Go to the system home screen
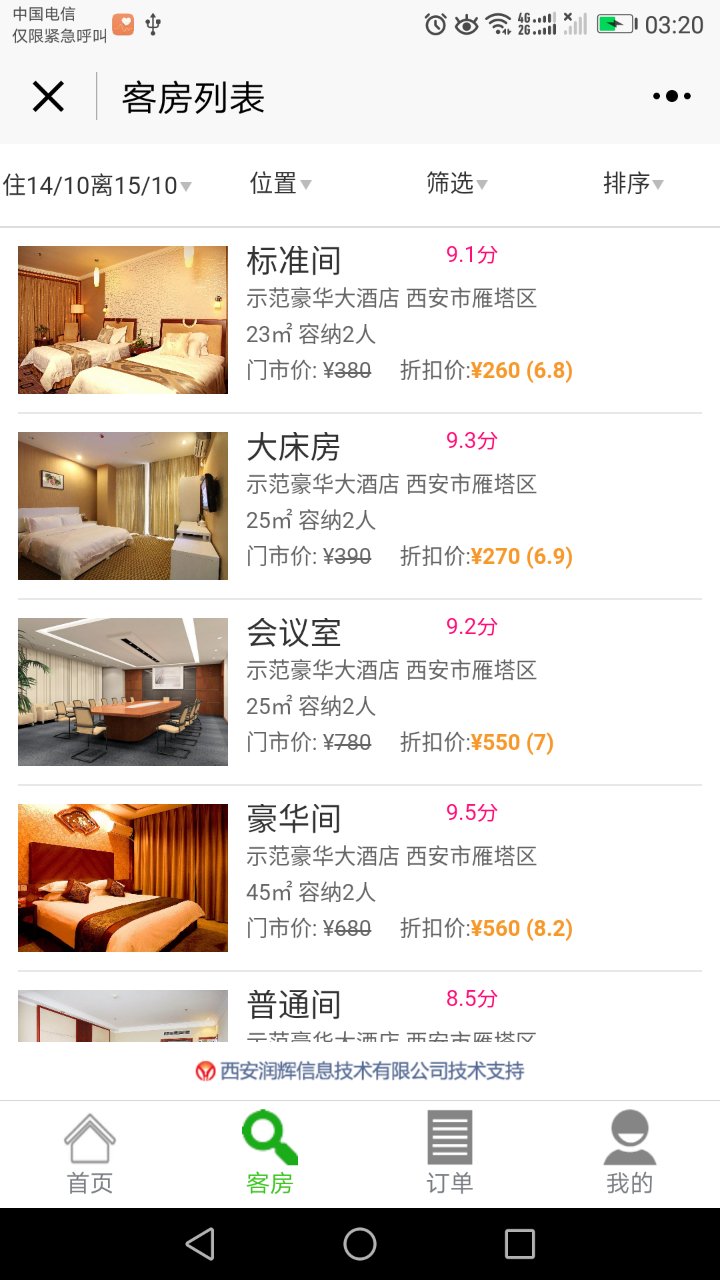The image size is (720, 1280). point(360,1244)
